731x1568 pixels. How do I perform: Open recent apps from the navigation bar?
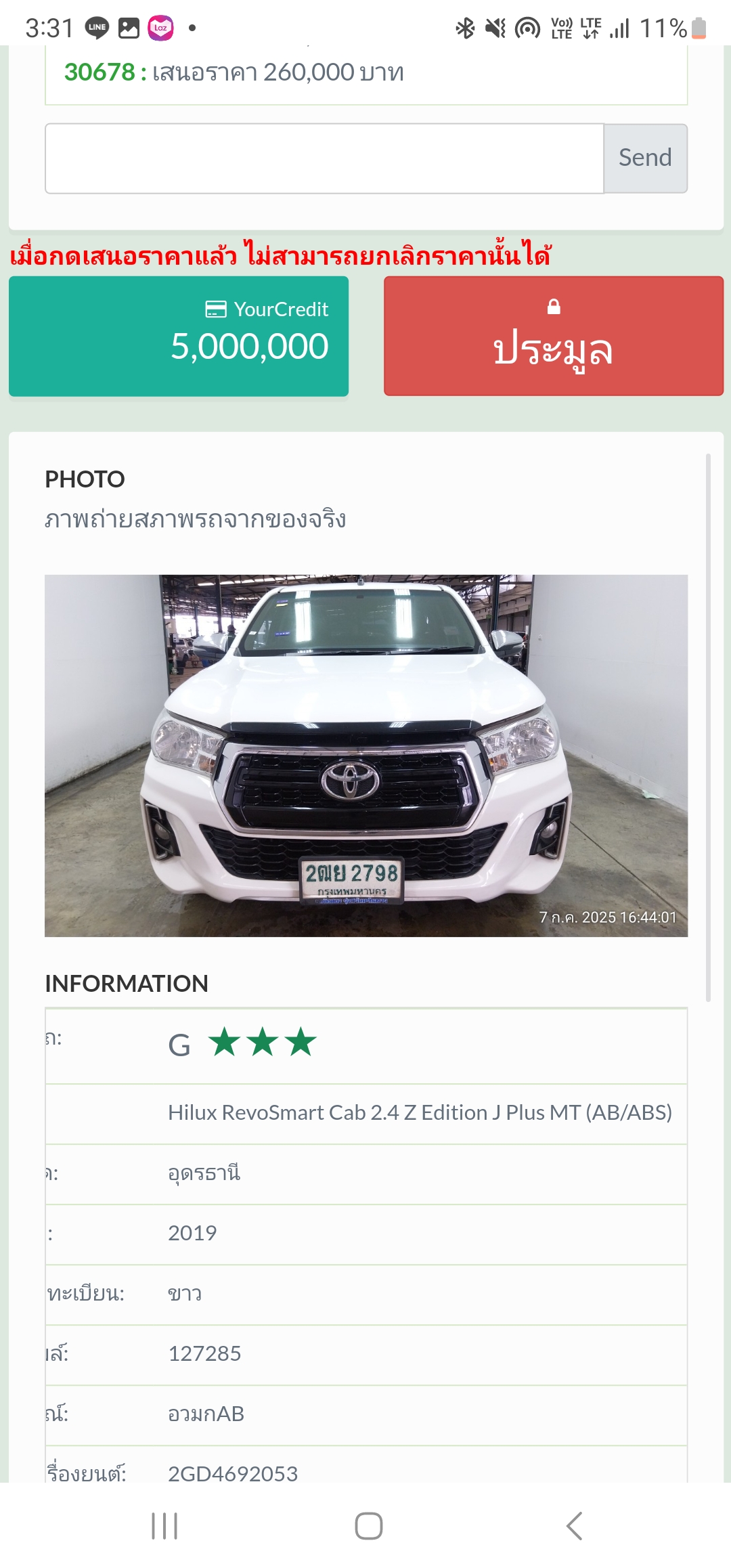[x=164, y=1526]
